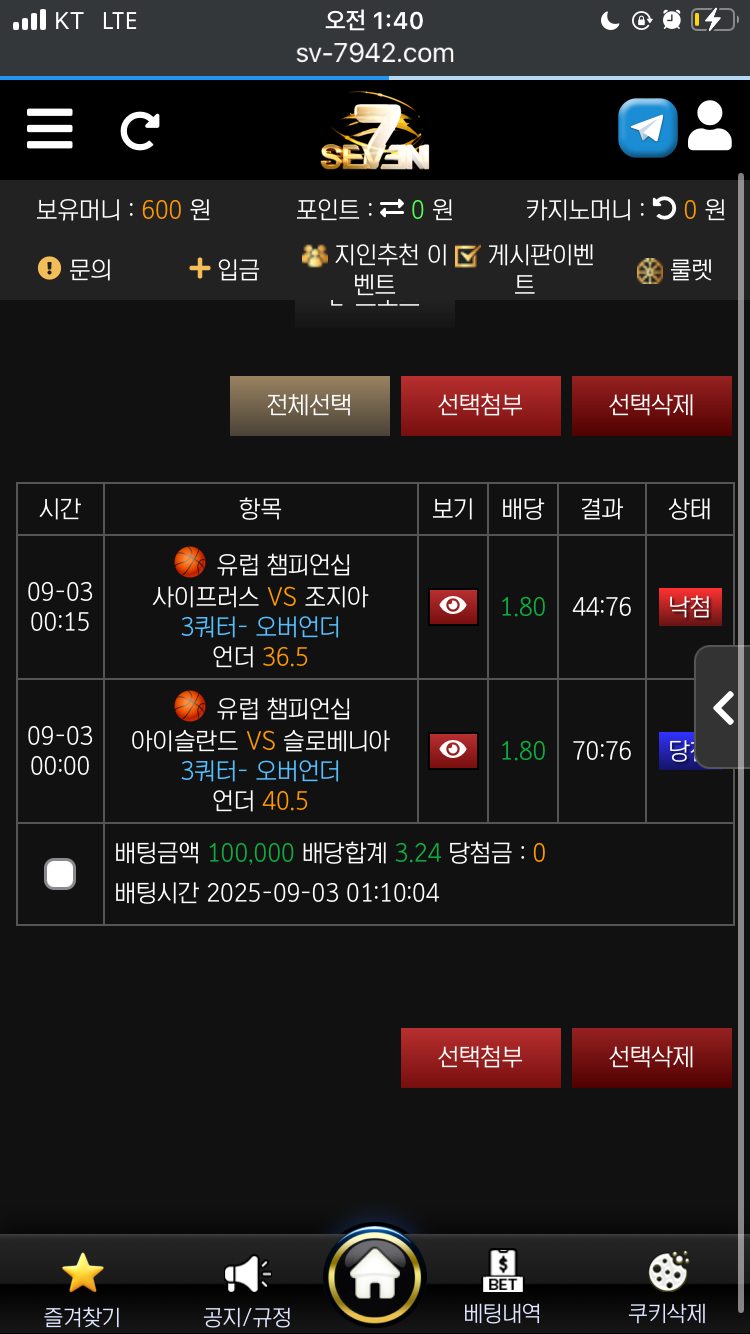Screen dimensions: 750x1334
Task: Check the box for the 100,000 bet slip
Action: coord(60,874)
